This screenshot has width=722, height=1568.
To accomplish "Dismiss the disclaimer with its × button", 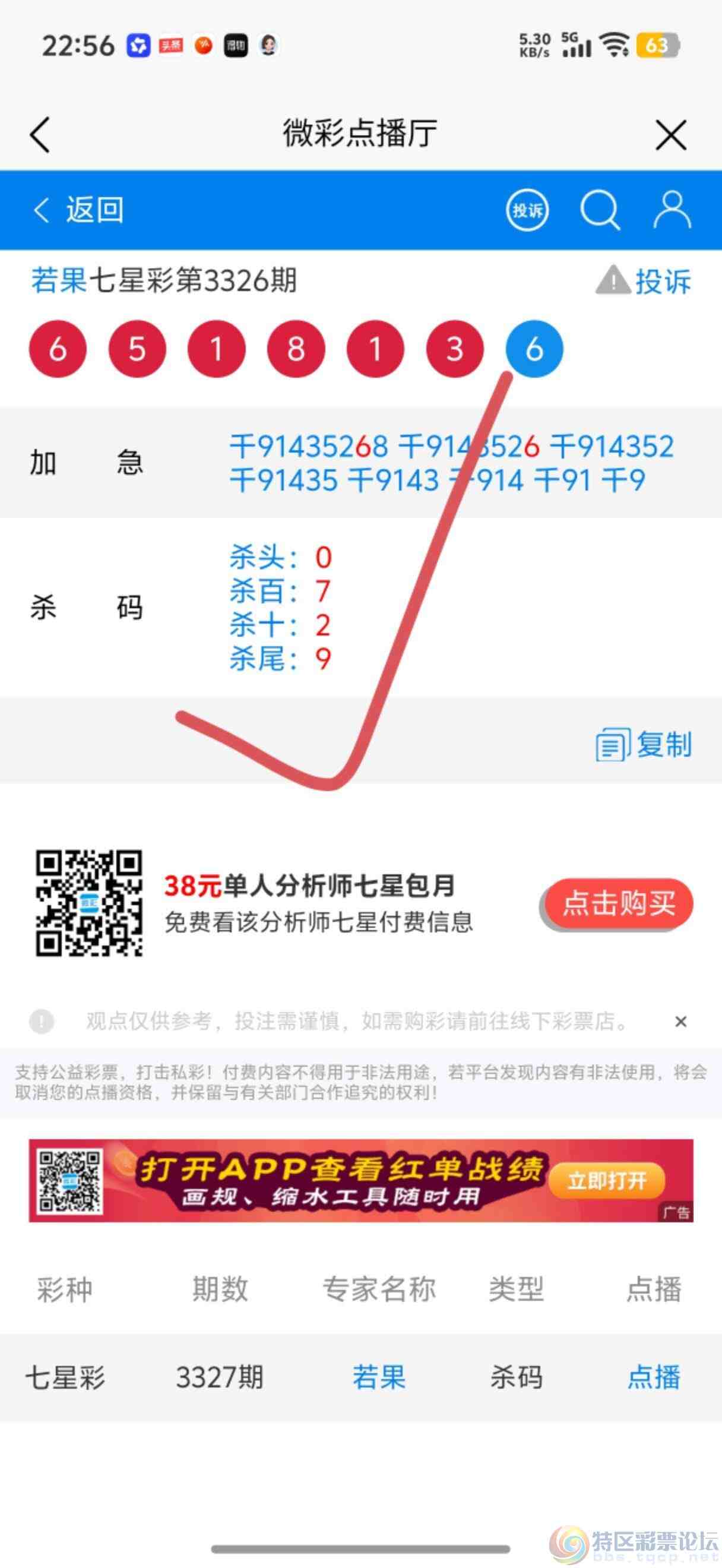I will point(681,1022).
